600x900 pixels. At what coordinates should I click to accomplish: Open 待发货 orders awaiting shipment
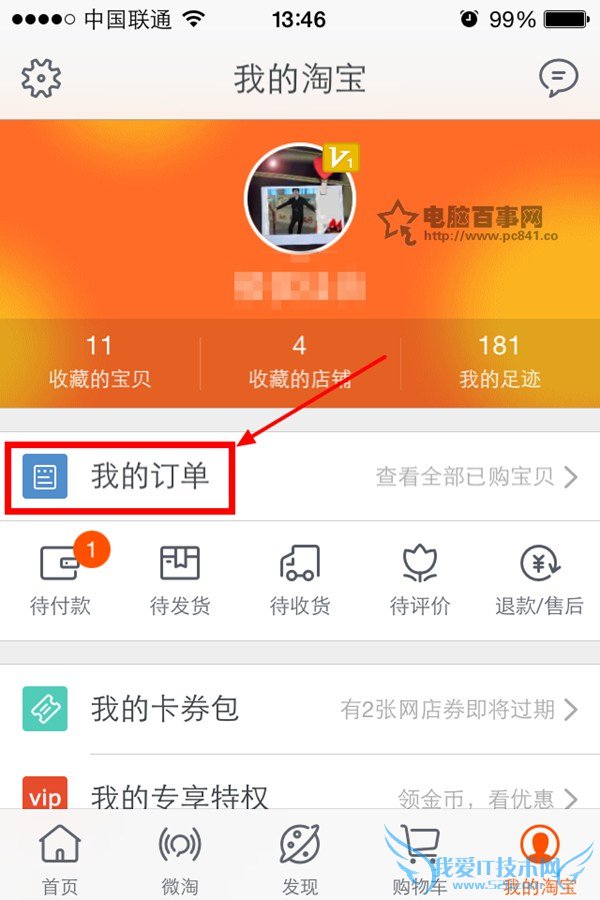click(180, 579)
